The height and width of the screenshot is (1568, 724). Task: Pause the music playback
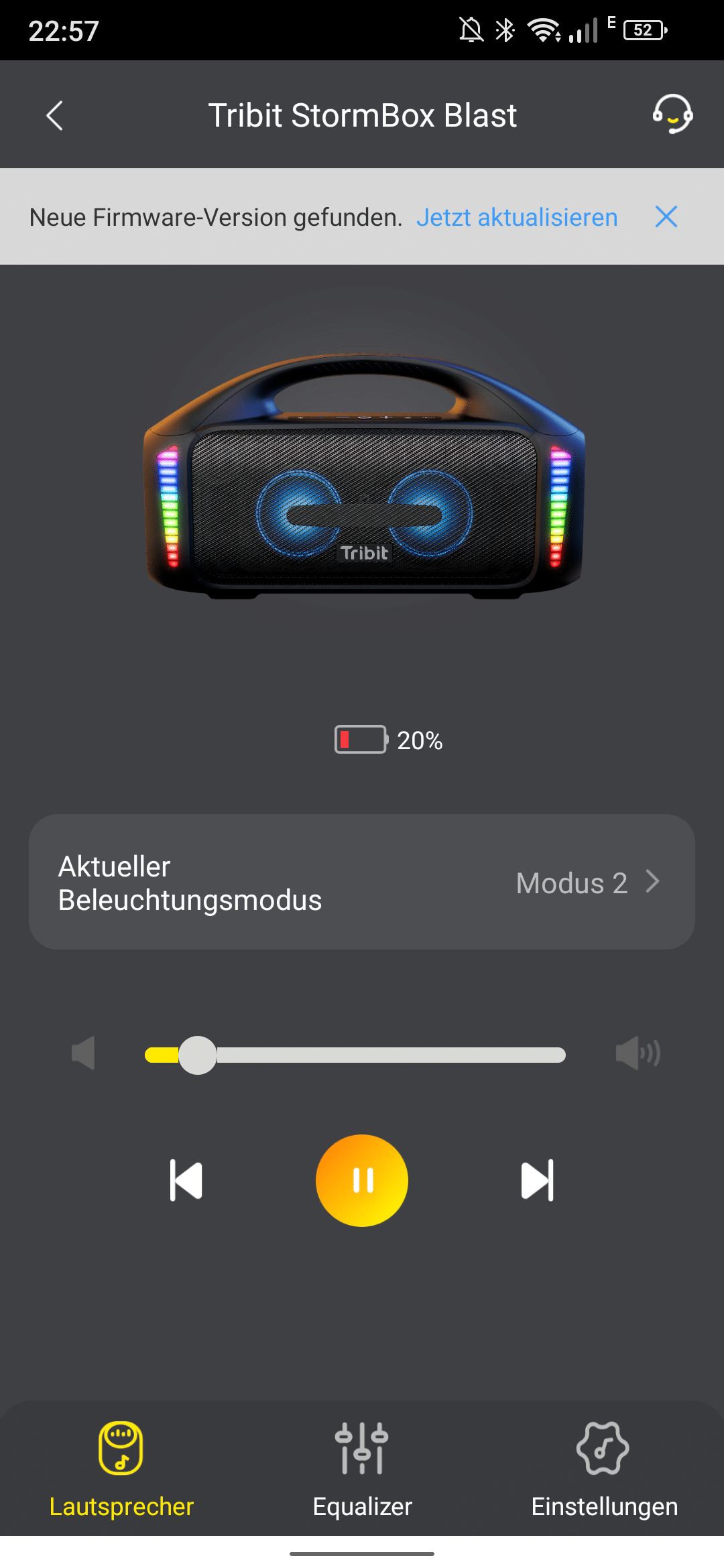[x=362, y=1180]
